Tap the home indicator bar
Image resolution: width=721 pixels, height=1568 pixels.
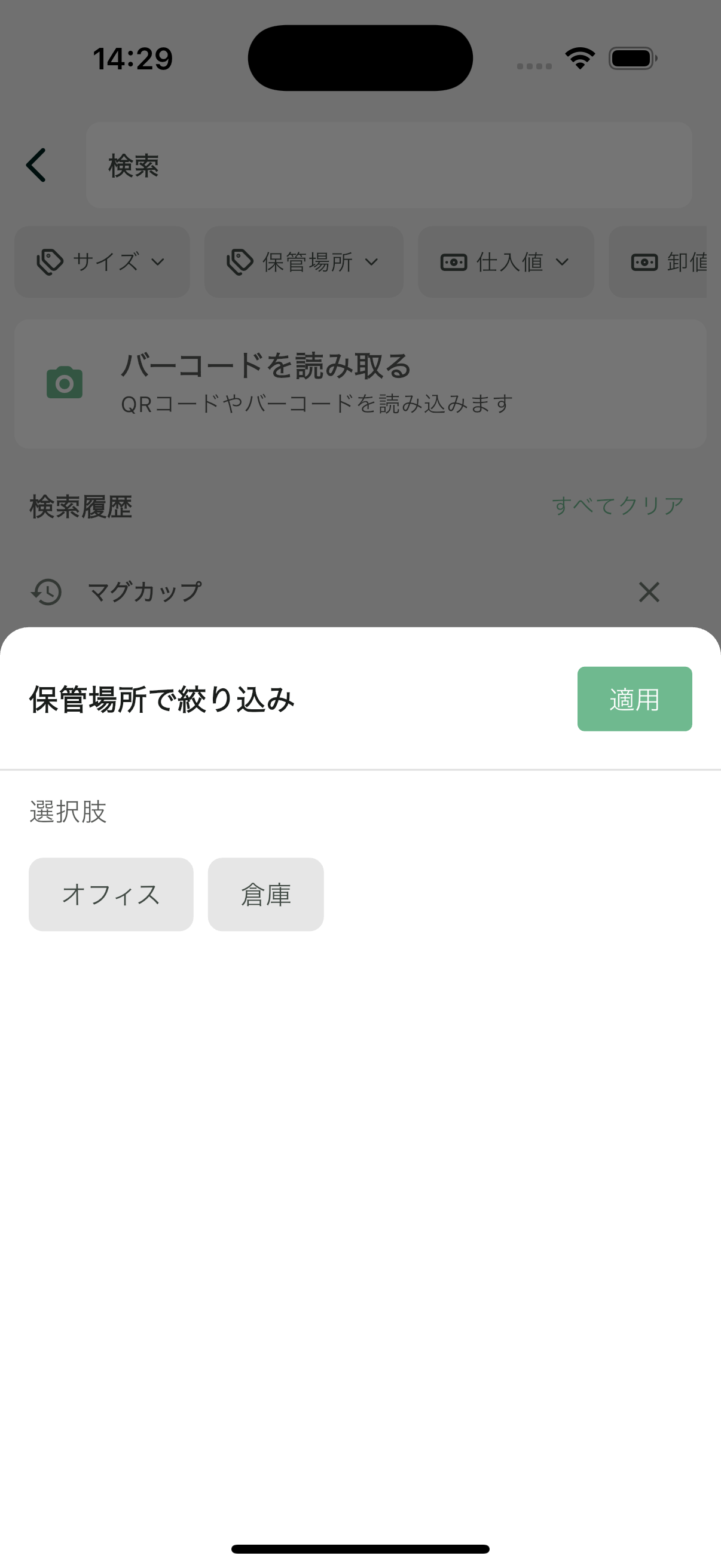click(x=360, y=1548)
